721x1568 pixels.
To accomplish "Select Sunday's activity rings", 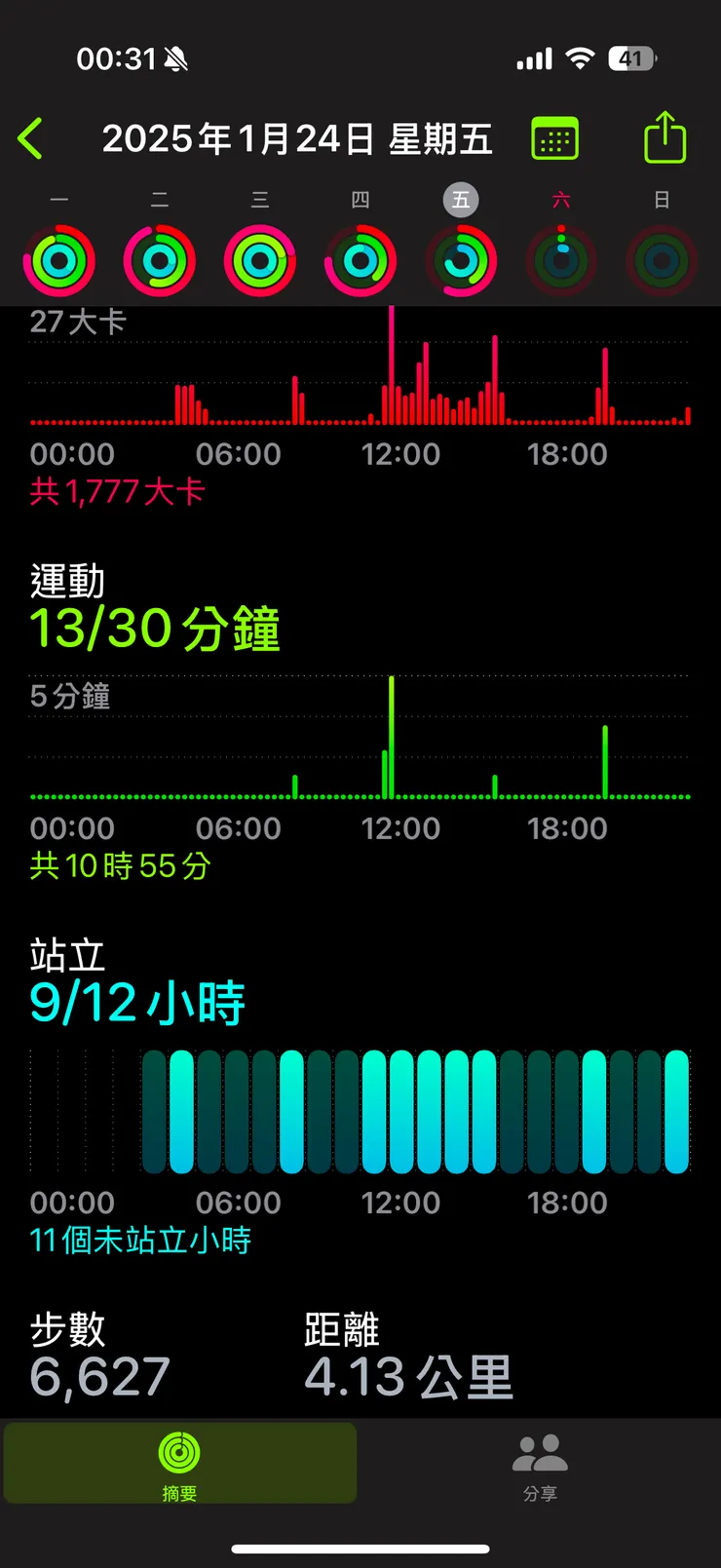I will (x=662, y=260).
